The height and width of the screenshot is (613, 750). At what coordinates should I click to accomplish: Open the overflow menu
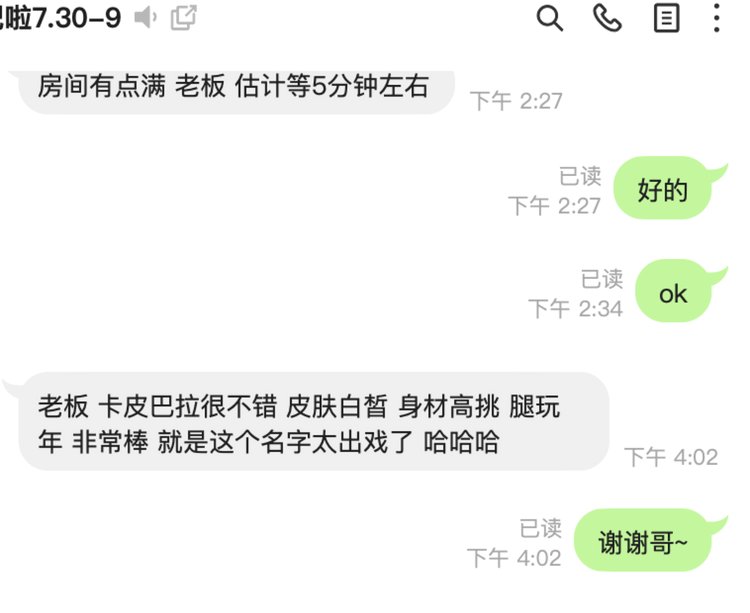point(718,18)
